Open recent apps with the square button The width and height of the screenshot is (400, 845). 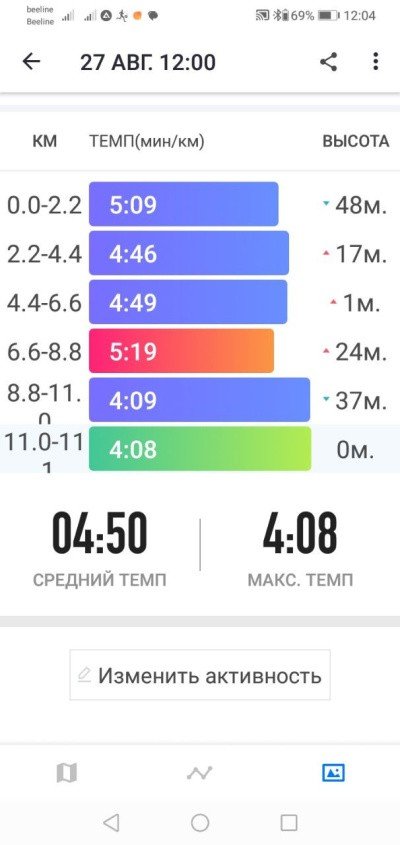[289, 822]
